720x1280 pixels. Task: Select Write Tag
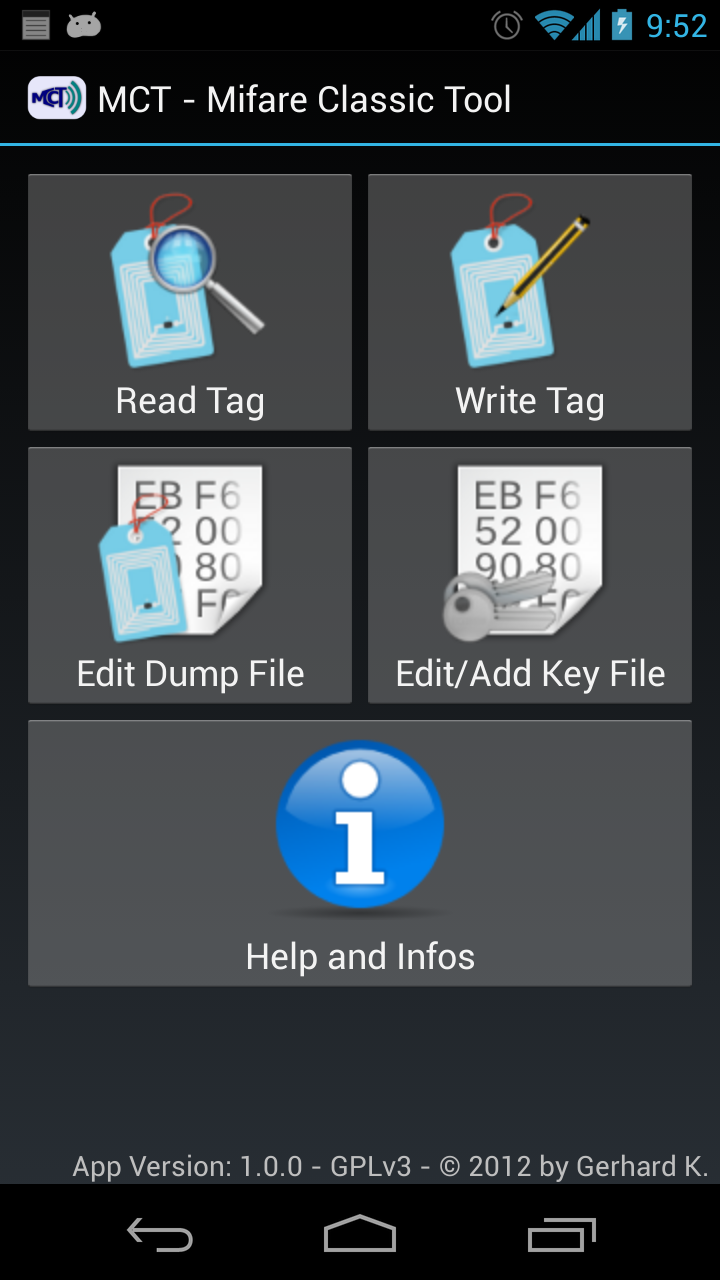pos(530,302)
